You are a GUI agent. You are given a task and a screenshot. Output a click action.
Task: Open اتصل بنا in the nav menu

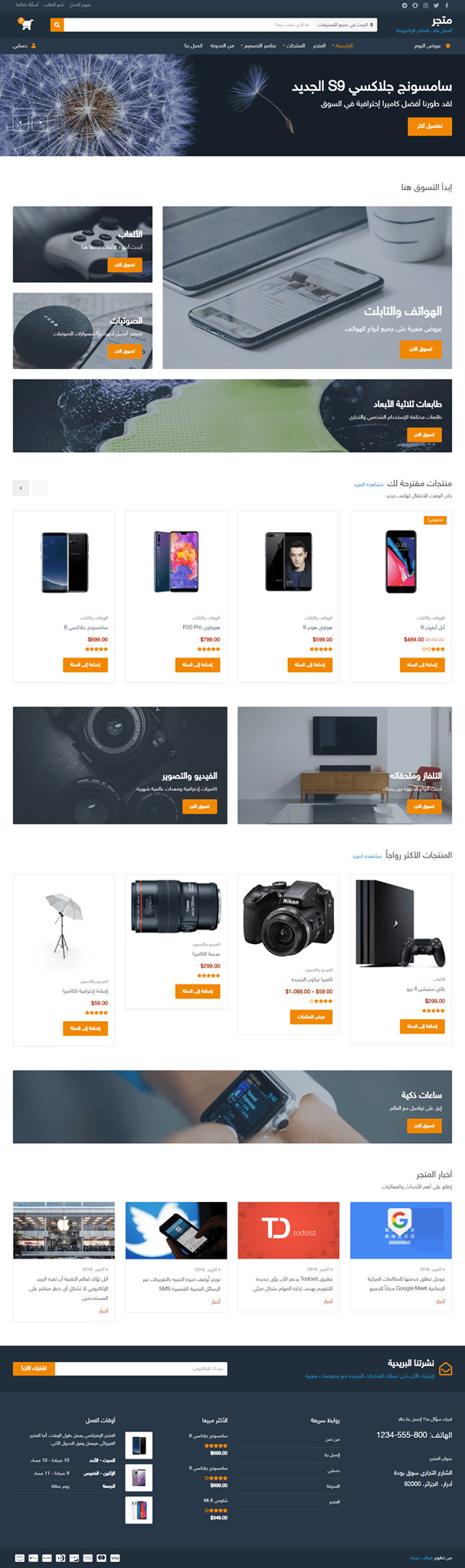pyautogui.click(x=193, y=46)
